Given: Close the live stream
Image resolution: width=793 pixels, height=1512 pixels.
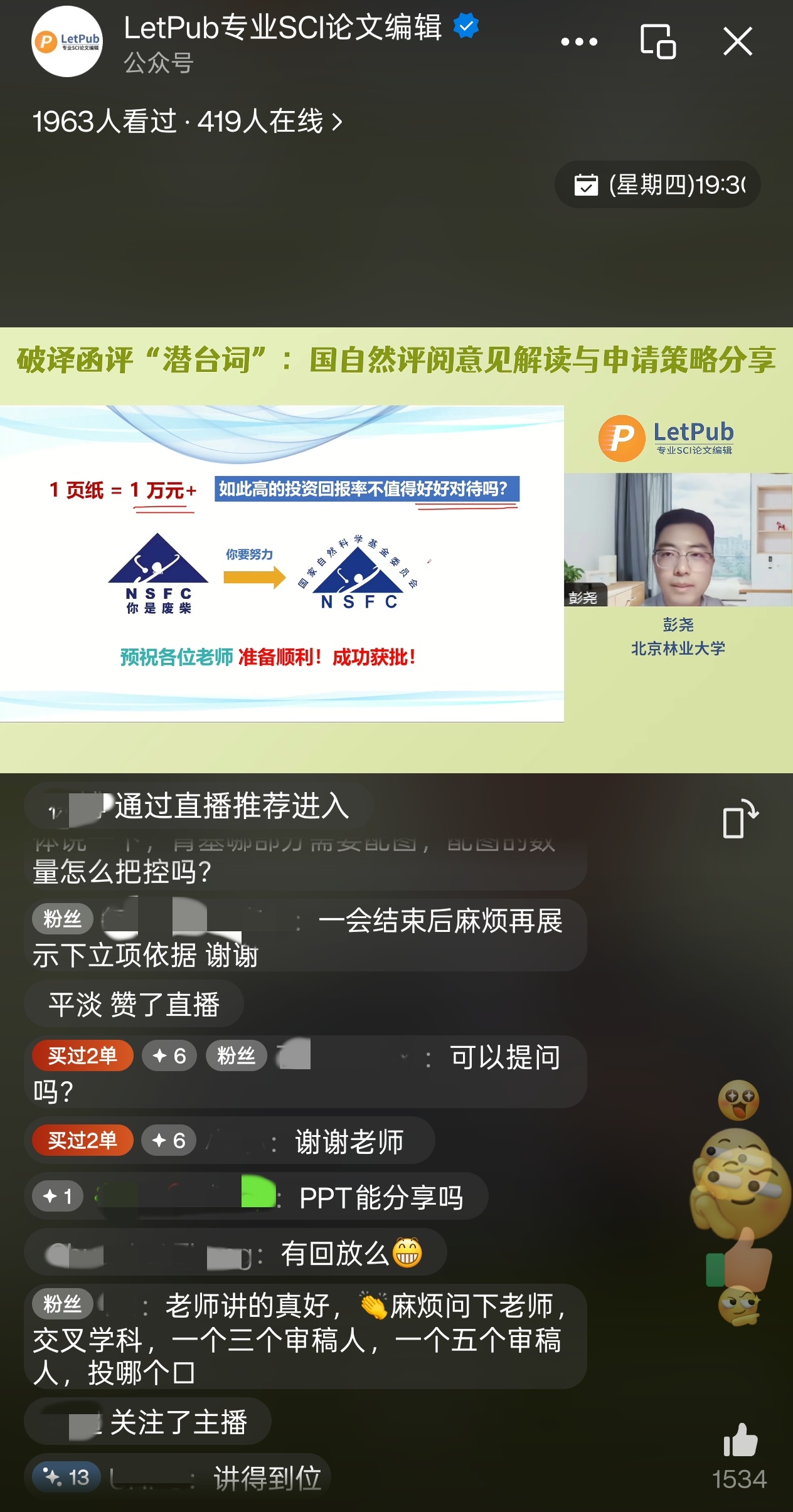Looking at the screenshot, I should [737, 42].
